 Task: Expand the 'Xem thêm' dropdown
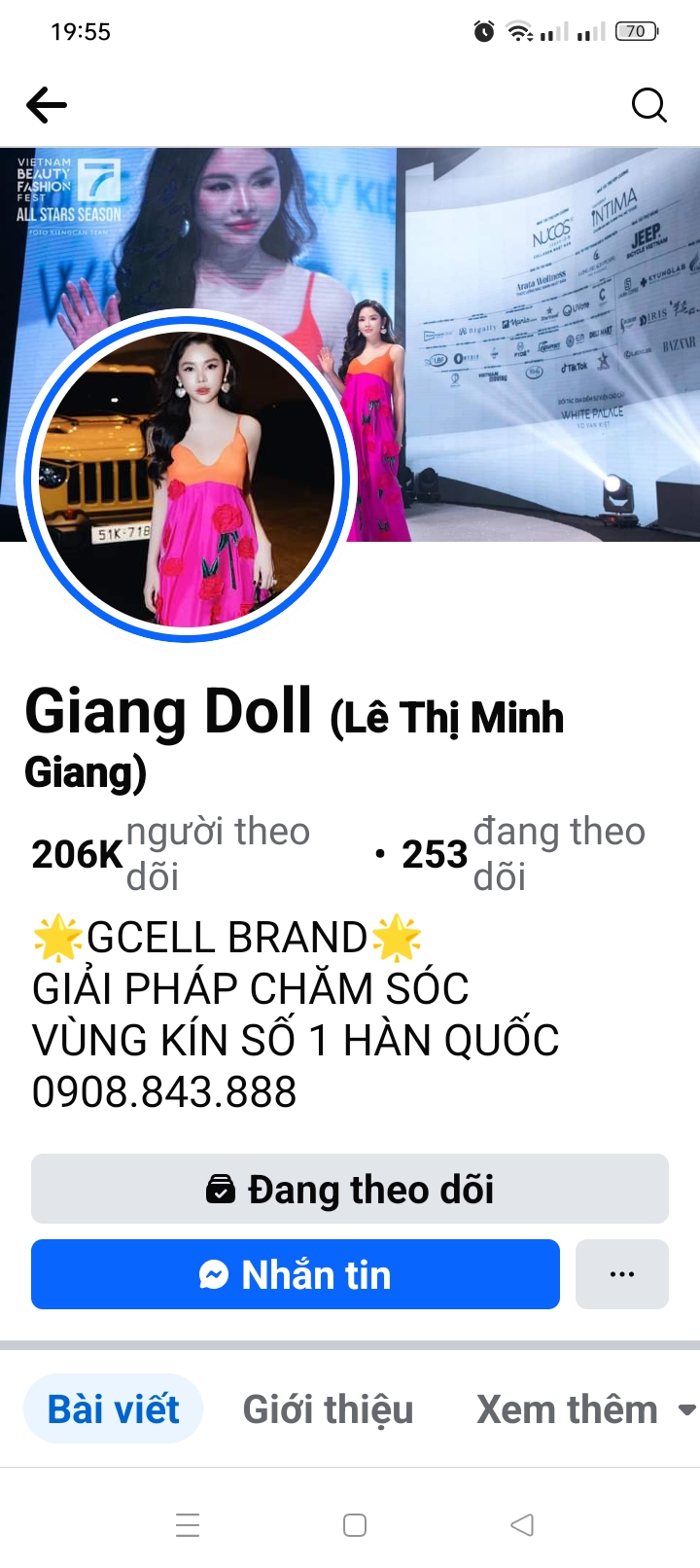585,1409
